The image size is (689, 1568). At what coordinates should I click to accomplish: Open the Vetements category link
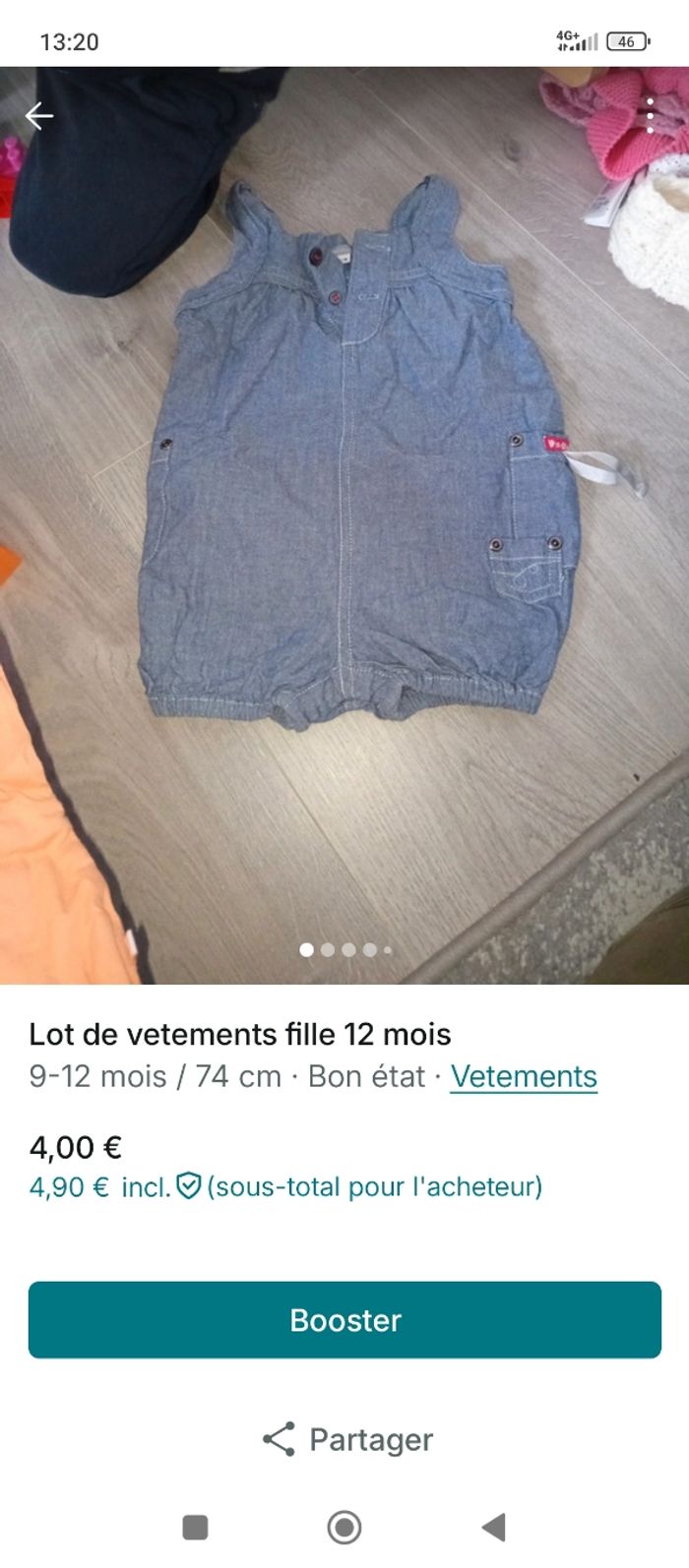tap(524, 1076)
